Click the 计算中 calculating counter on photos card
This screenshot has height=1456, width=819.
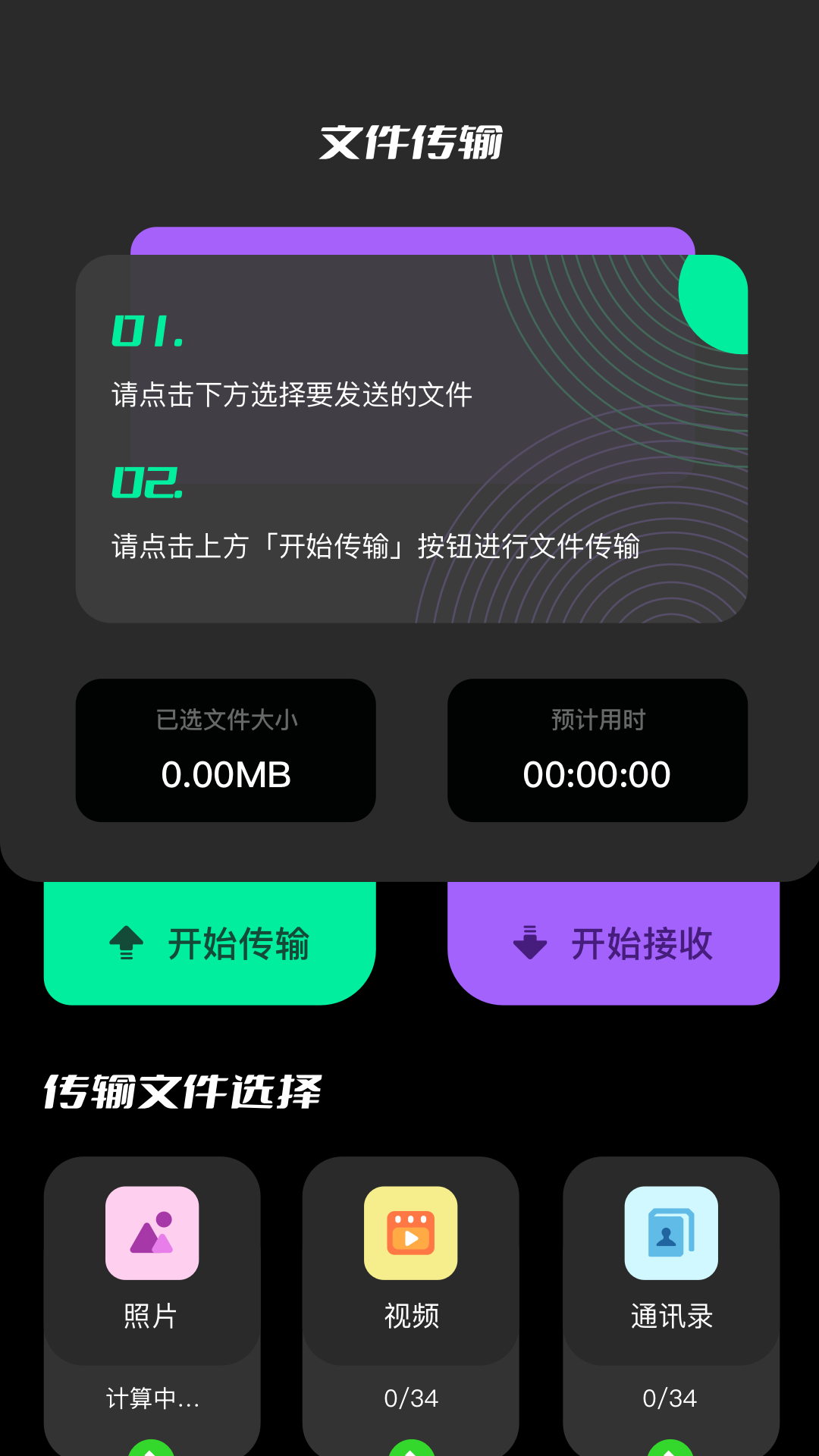152,1399
